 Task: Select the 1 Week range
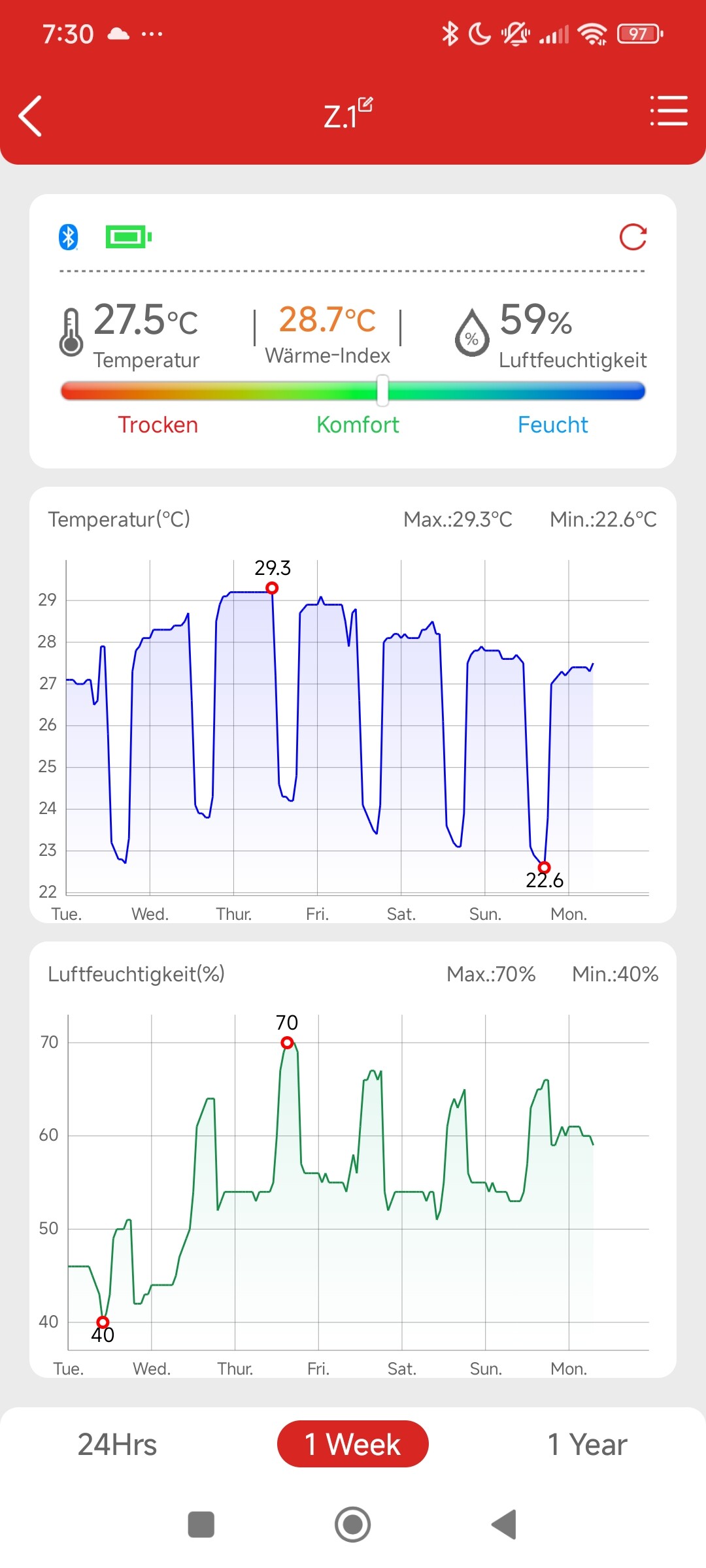point(353,1445)
